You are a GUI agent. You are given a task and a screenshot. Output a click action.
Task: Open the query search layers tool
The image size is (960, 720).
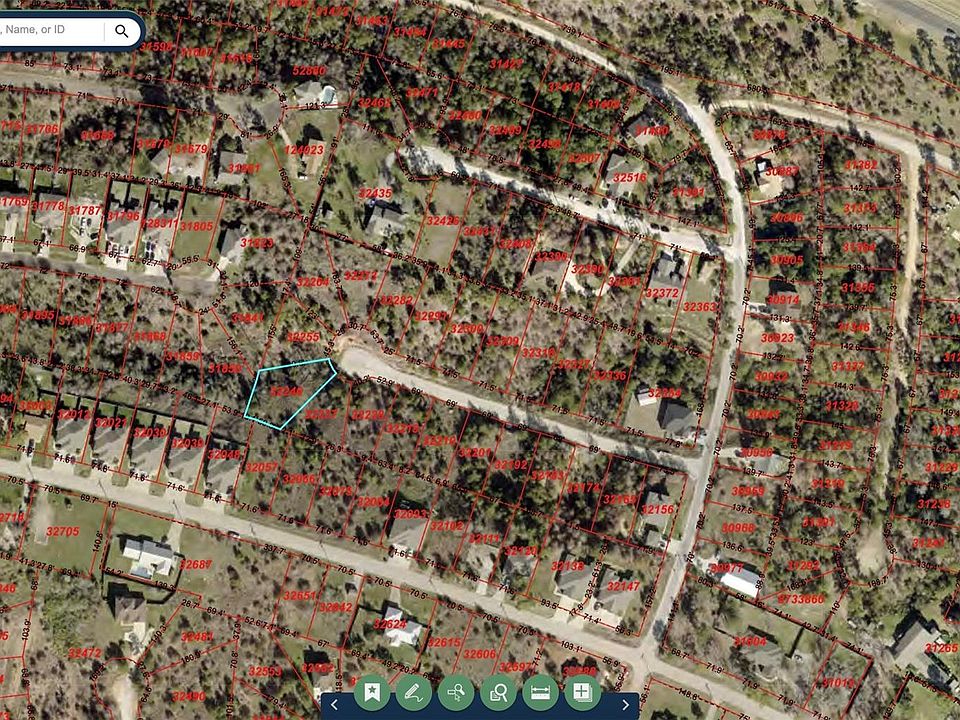(497, 692)
